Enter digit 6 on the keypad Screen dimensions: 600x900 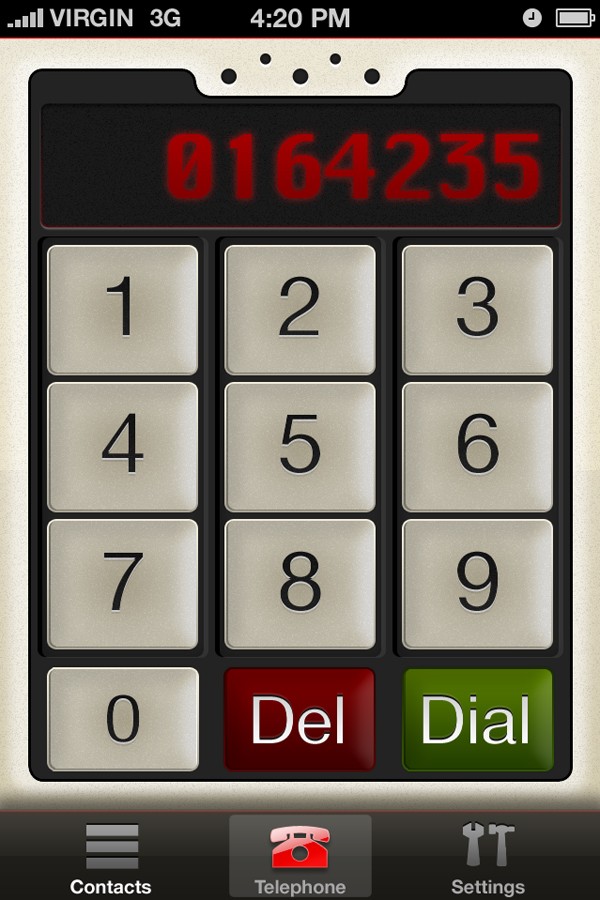(x=477, y=446)
